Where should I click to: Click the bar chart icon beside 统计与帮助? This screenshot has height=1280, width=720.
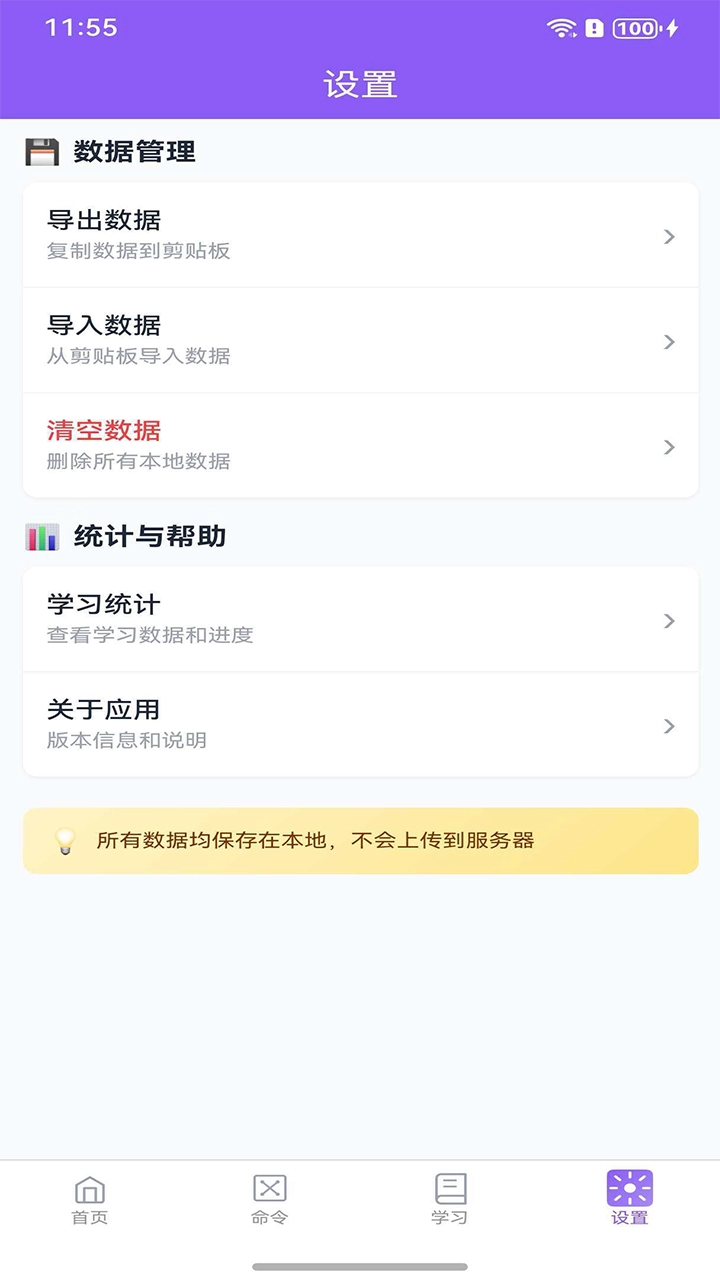(x=42, y=537)
